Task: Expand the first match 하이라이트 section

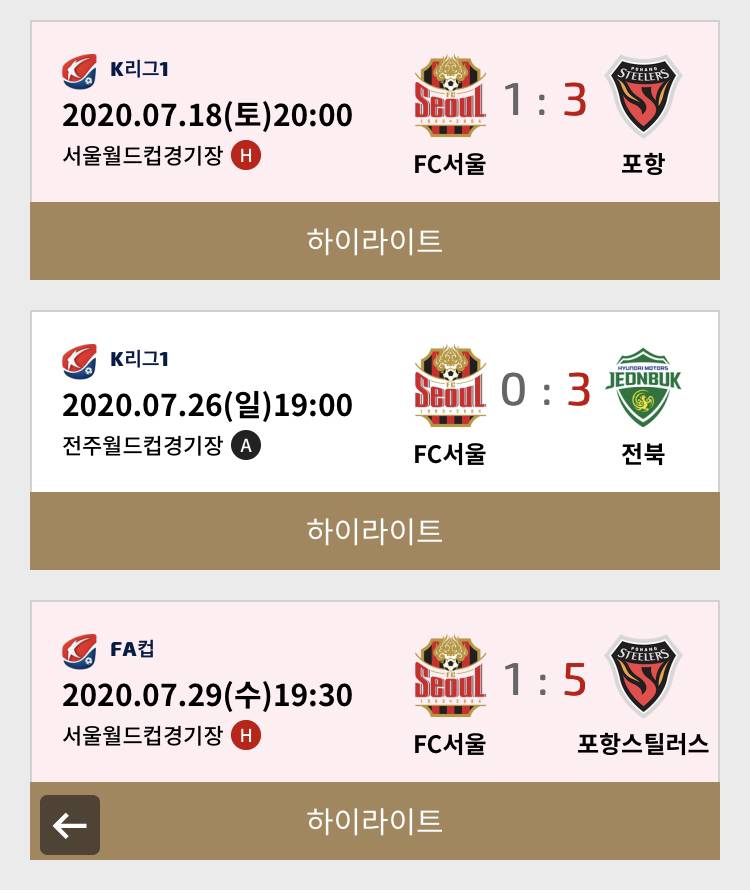Action: pos(375,240)
